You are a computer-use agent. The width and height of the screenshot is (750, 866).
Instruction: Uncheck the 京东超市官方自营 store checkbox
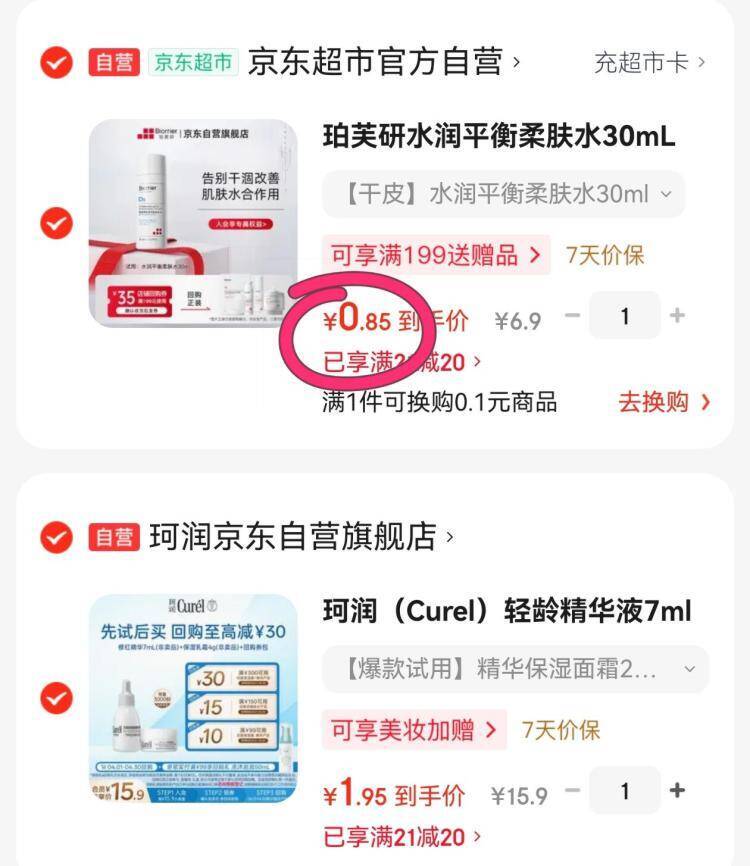[x=57, y=63]
